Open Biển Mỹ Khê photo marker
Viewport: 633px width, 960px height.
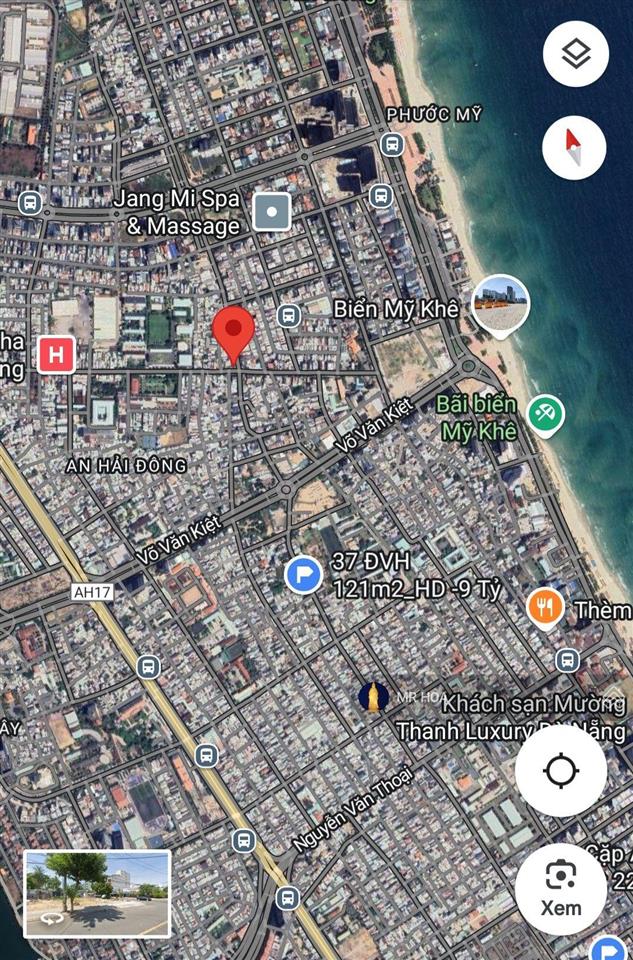[x=500, y=304]
